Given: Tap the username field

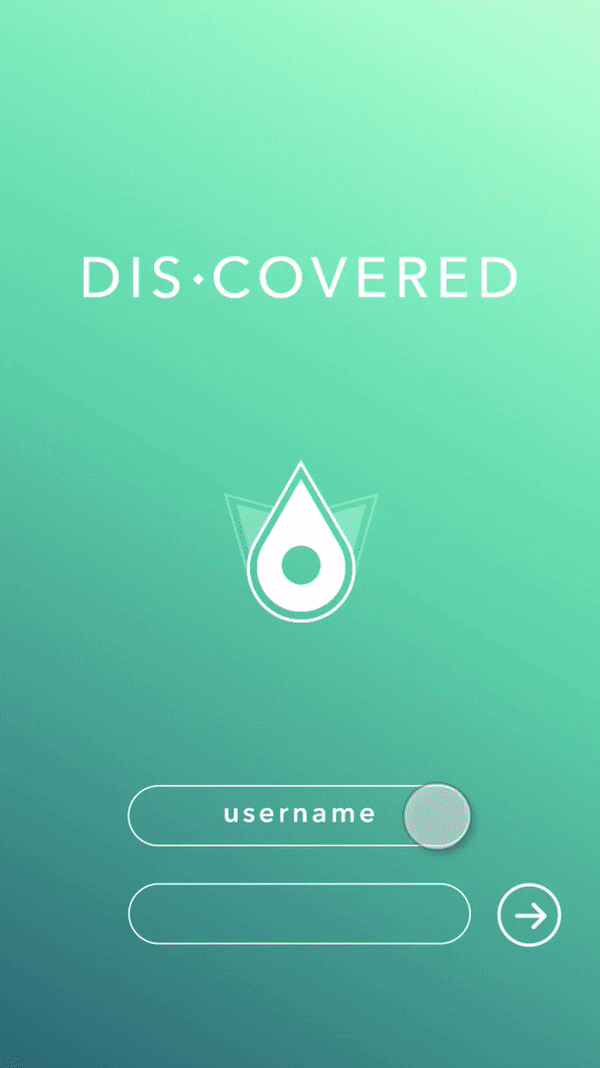Looking at the screenshot, I should 299,815.
